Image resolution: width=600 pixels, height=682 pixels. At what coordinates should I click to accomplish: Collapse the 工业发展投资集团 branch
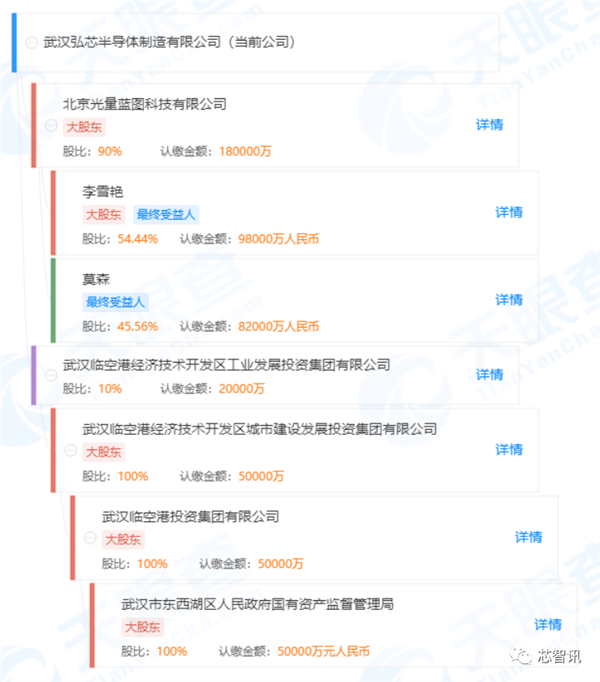click(51, 376)
